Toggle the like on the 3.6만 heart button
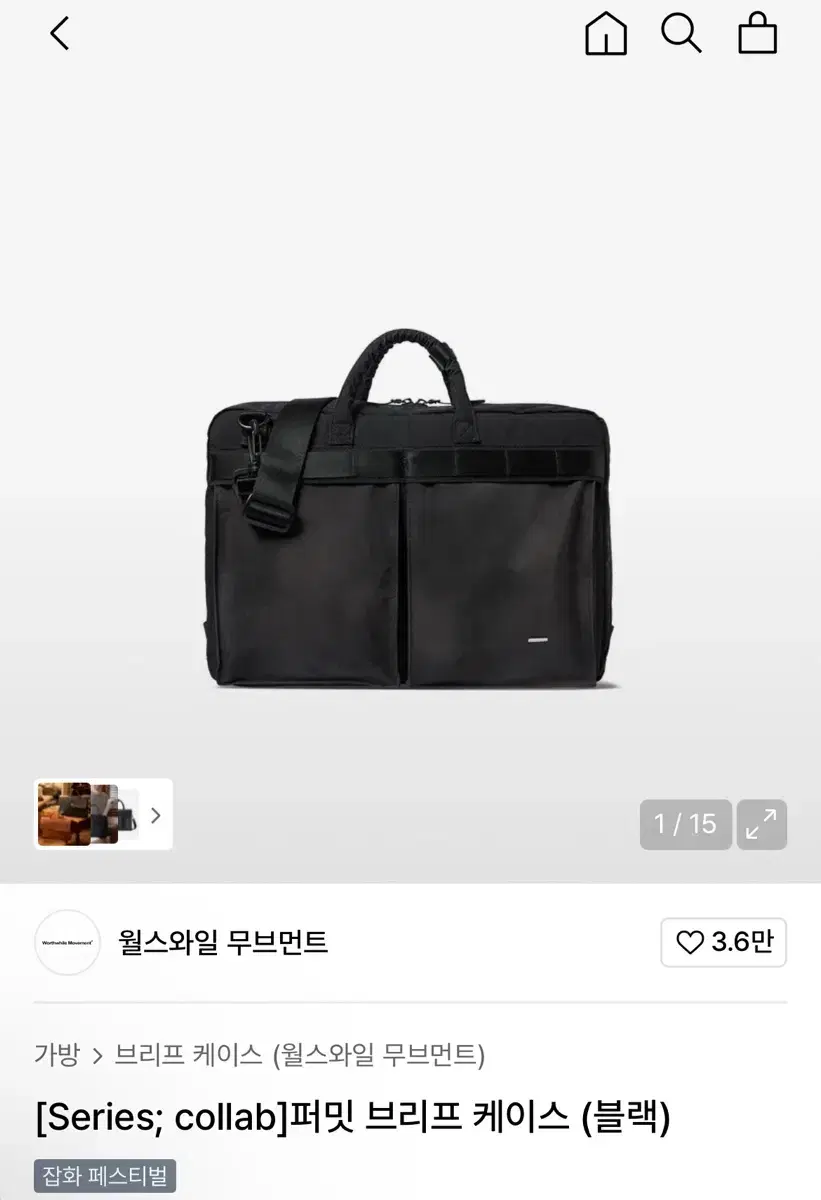Viewport: 821px width, 1200px height. (x=723, y=943)
